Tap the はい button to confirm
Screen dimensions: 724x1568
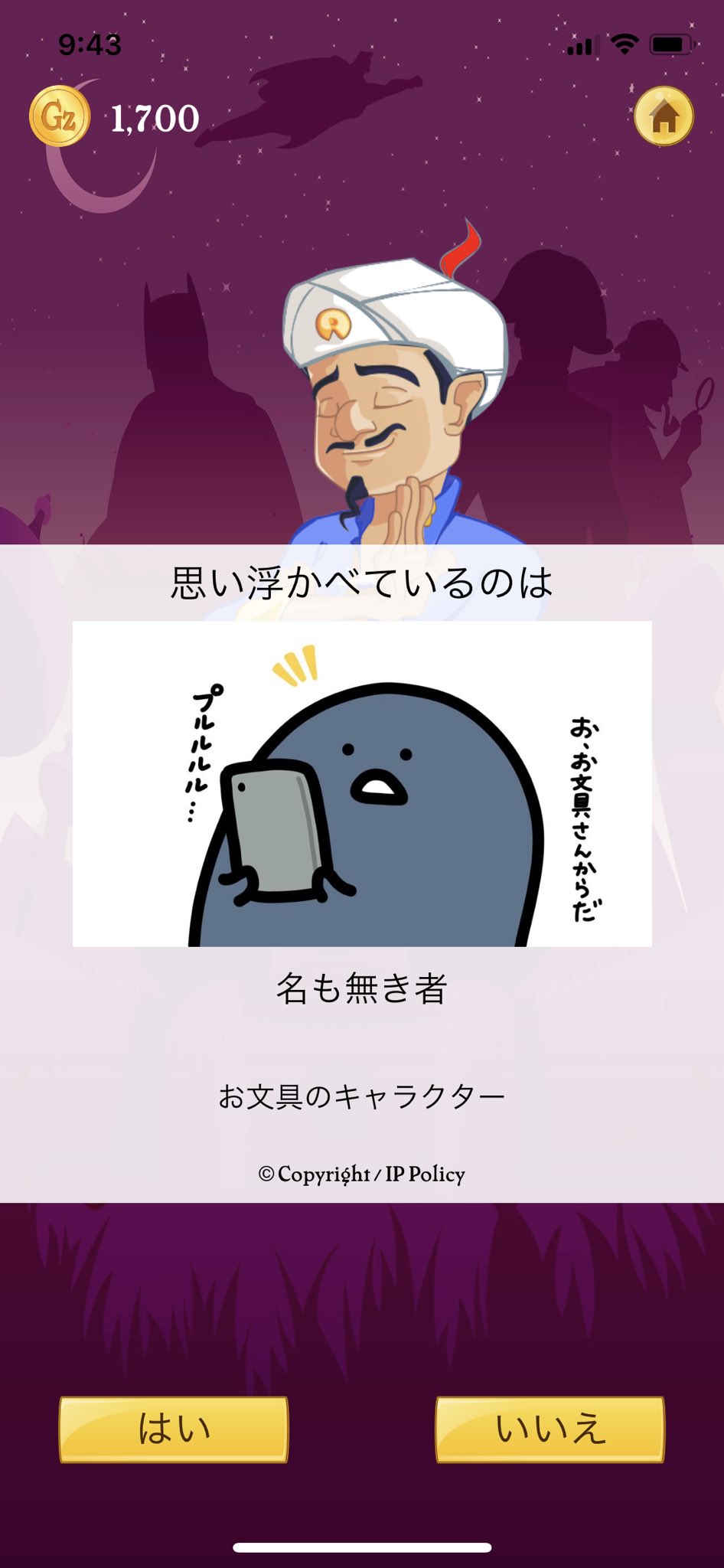[174, 1429]
